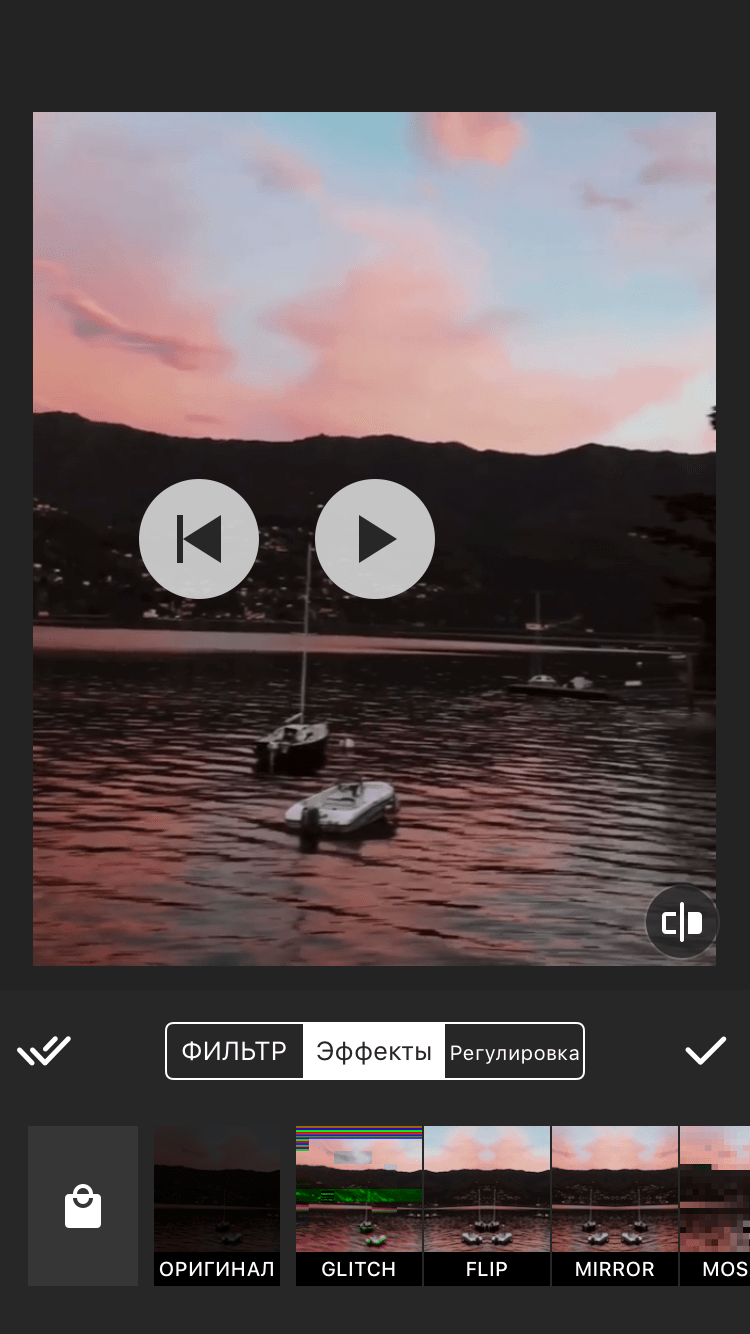This screenshot has height=1334, width=750.
Task: Select the Эффекты tab
Action: [x=374, y=1051]
